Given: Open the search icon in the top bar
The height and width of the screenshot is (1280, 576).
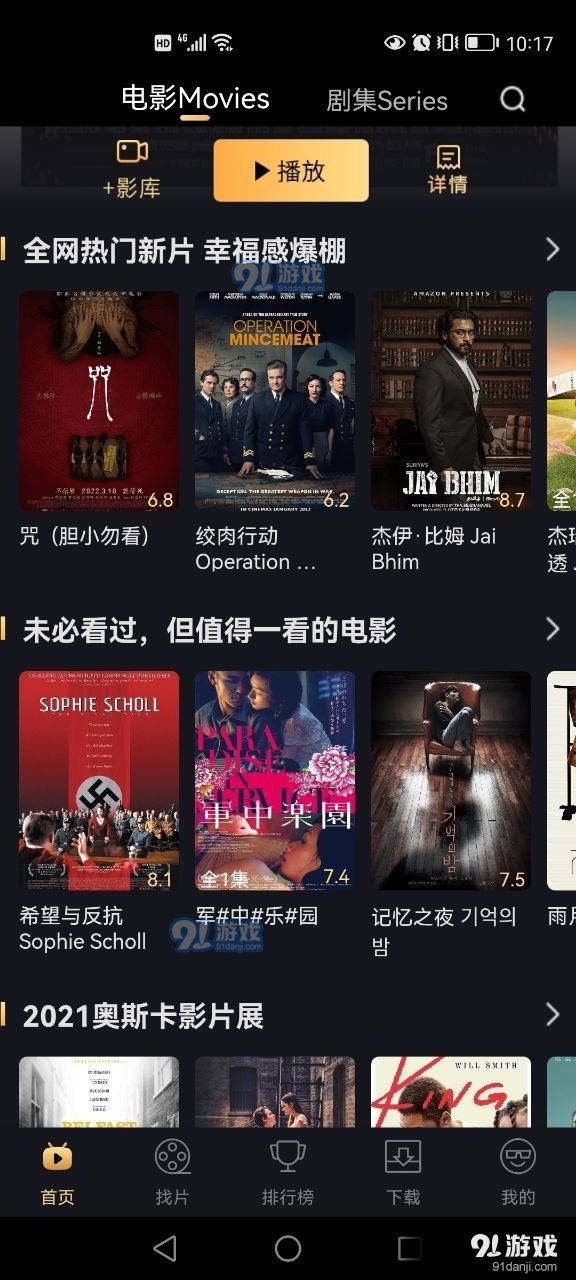Looking at the screenshot, I should 512,99.
